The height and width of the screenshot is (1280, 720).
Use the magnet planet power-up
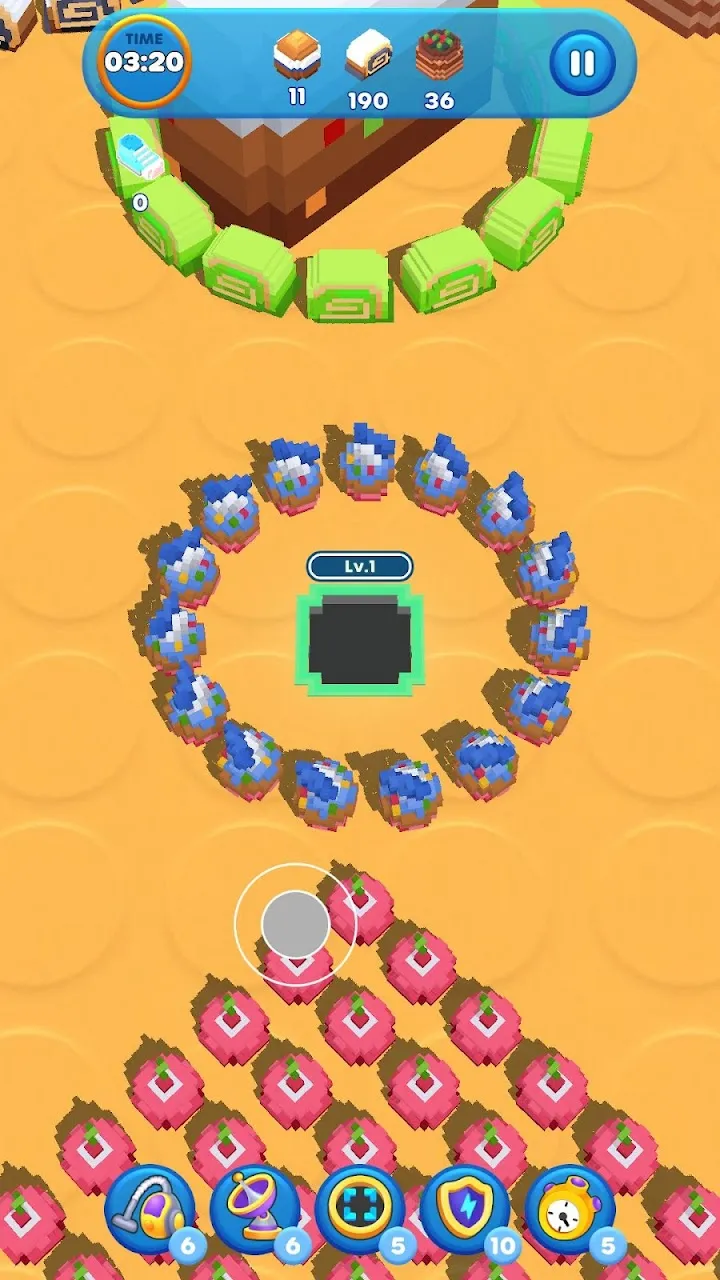click(254, 1209)
